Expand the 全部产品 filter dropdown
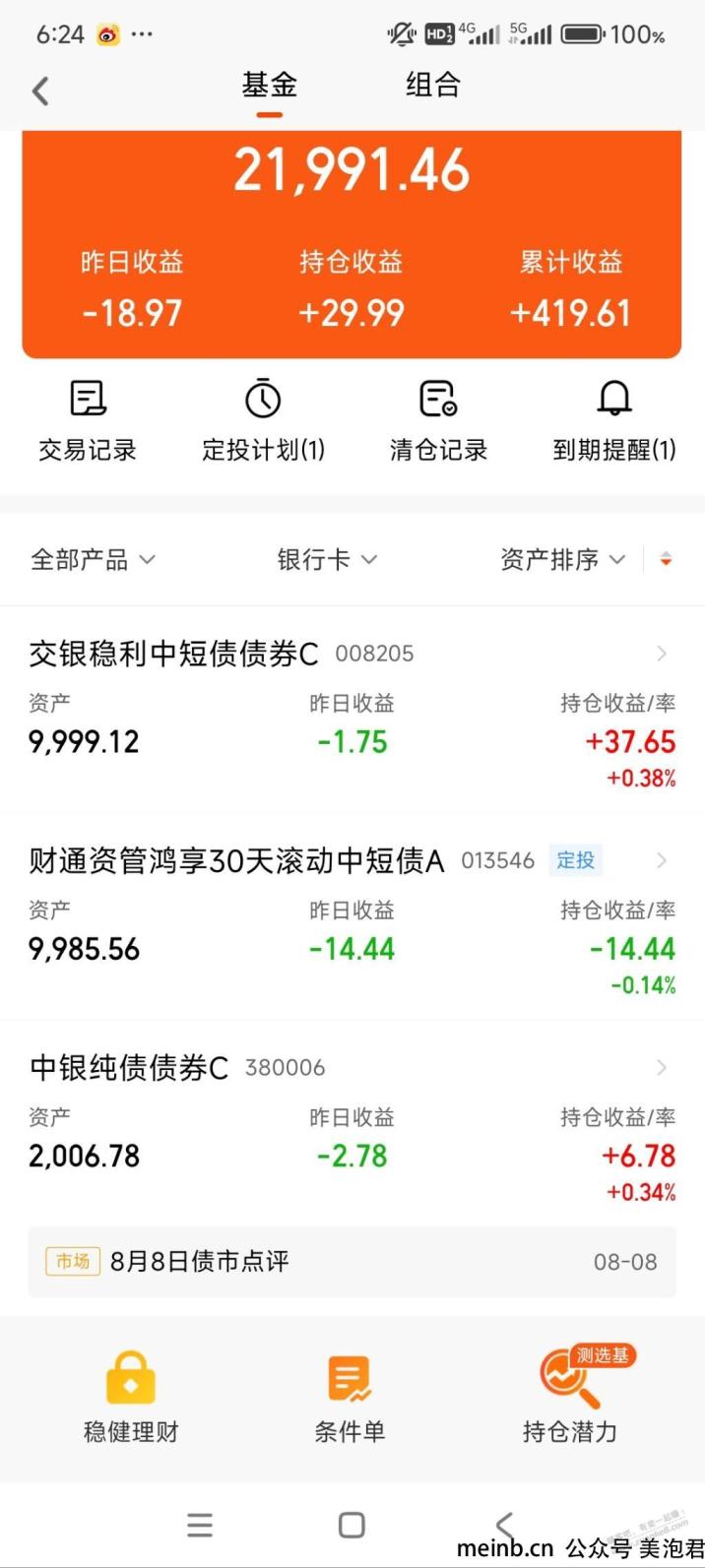 point(93,559)
